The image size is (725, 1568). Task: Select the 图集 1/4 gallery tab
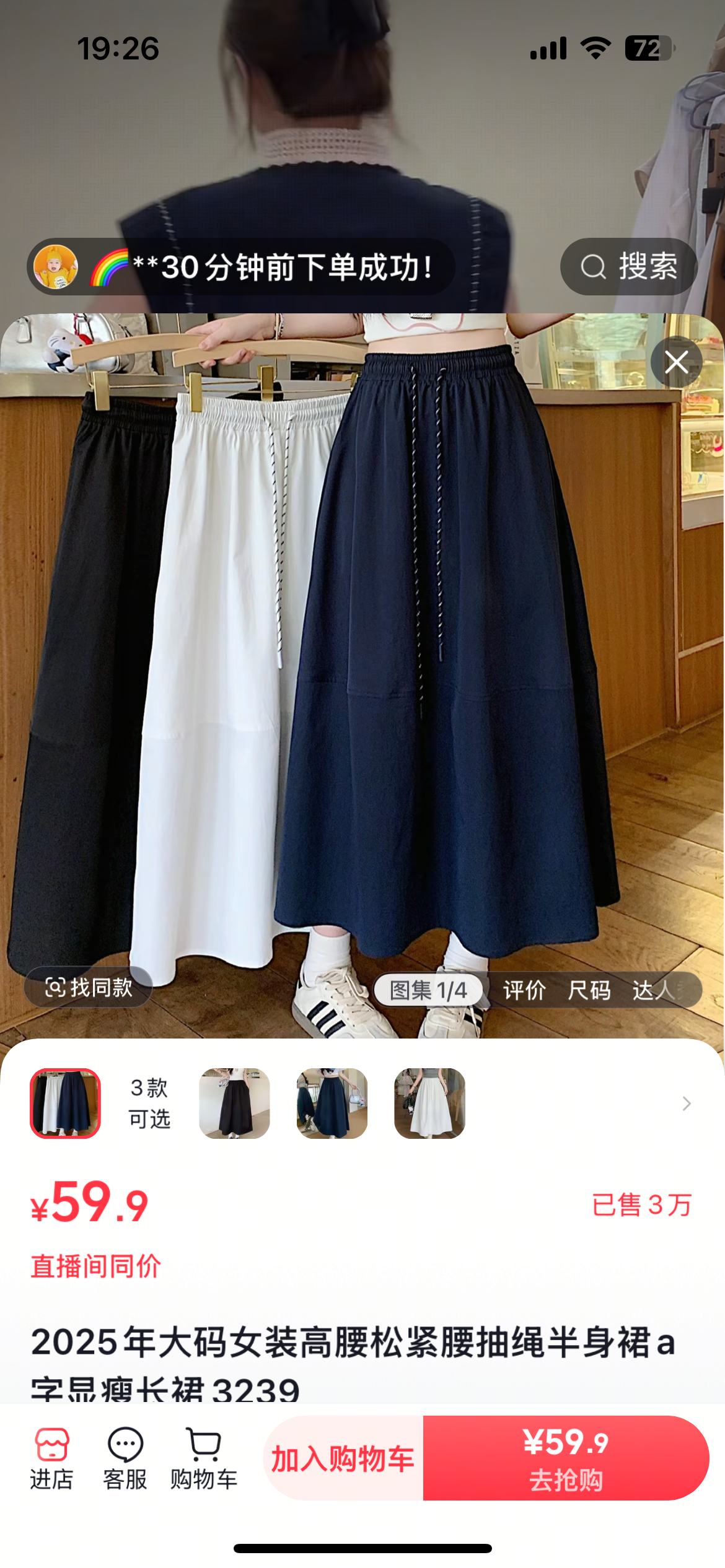[x=428, y=990]
